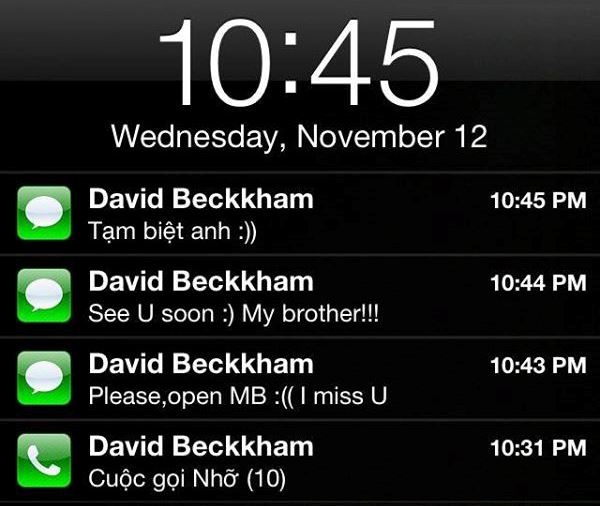
Task: Open the 'Tạm biệt anh :))' message notification
Action: point(300,214)
